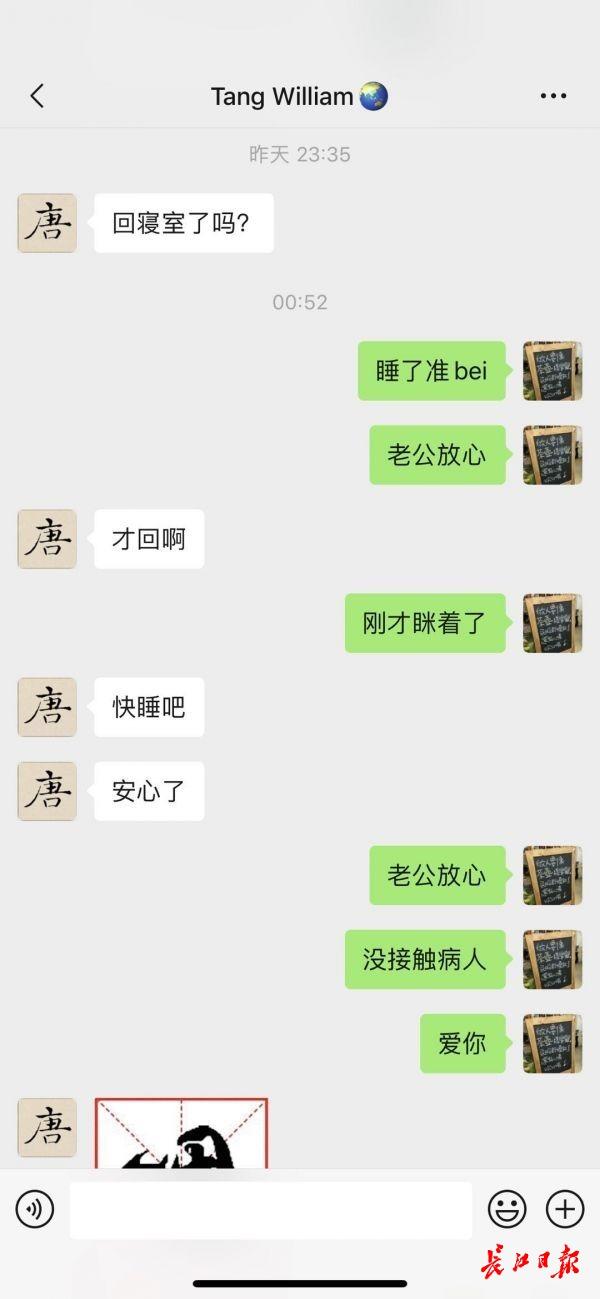
Task: Open the three-dot chat info menu
Action: (553, 96)
